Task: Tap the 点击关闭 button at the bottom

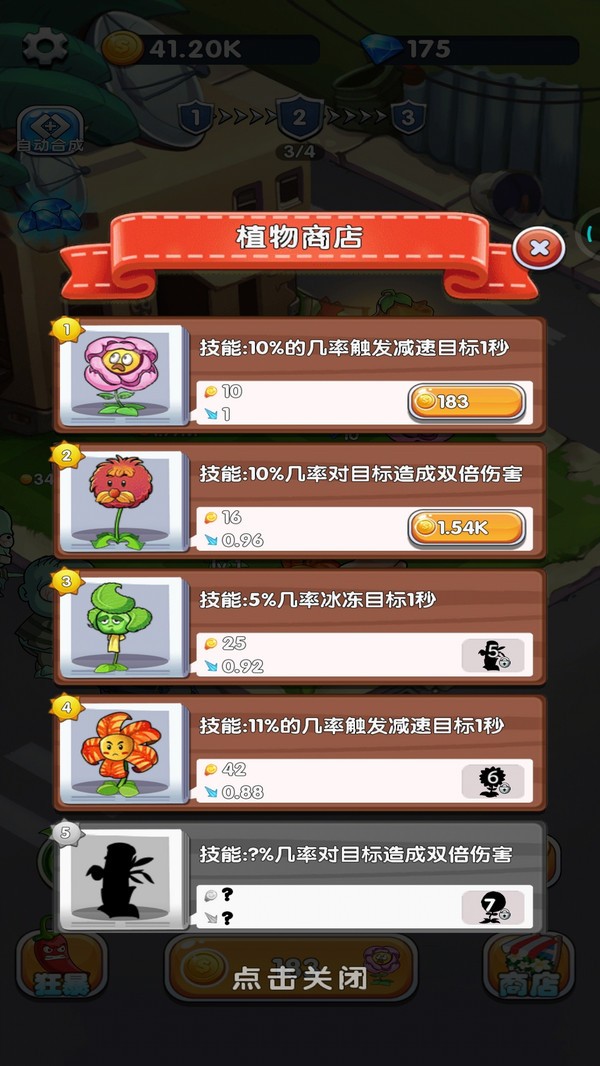Action: coord(291,977)
